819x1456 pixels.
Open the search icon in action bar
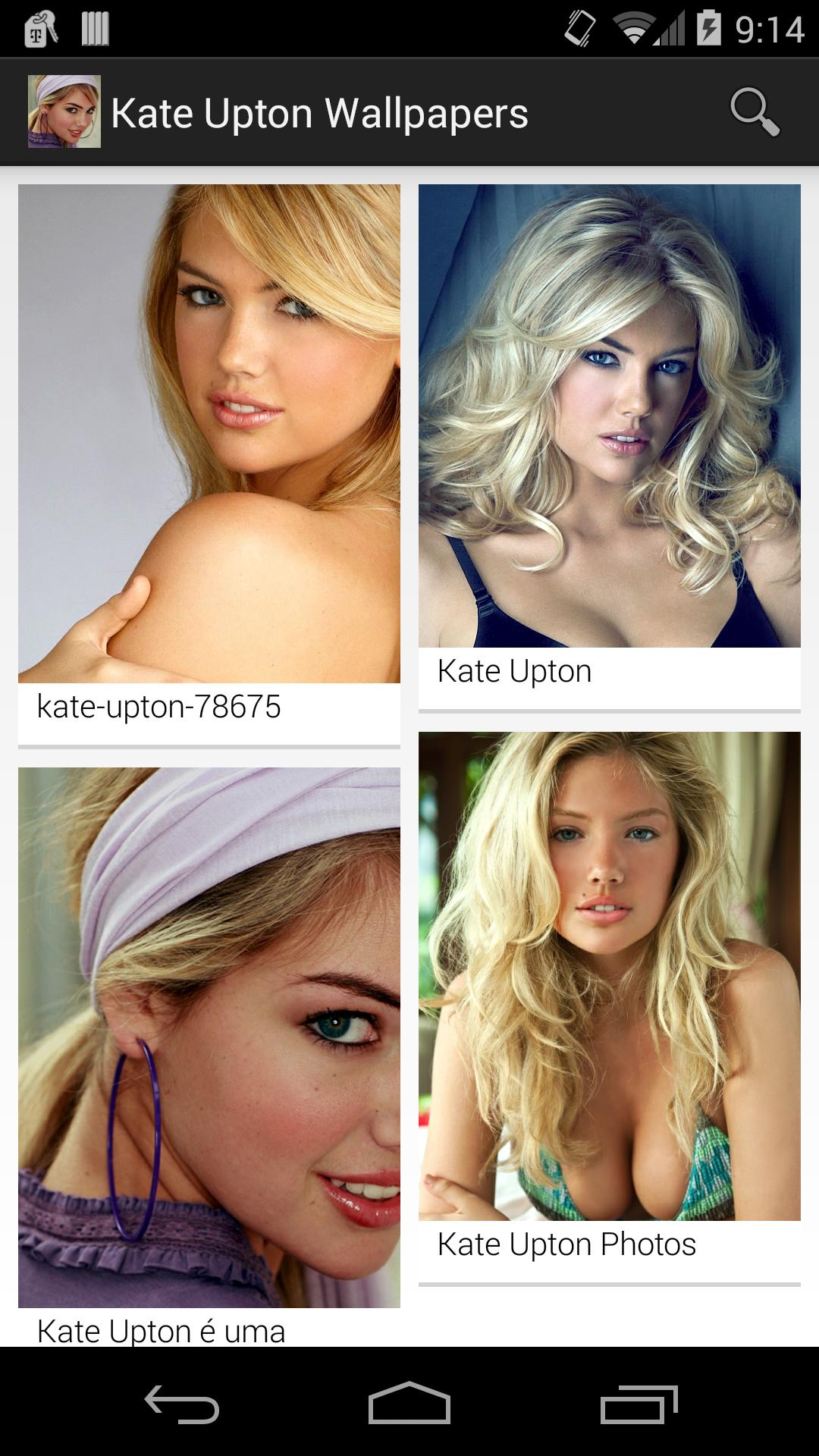click(x=755, y=112)
